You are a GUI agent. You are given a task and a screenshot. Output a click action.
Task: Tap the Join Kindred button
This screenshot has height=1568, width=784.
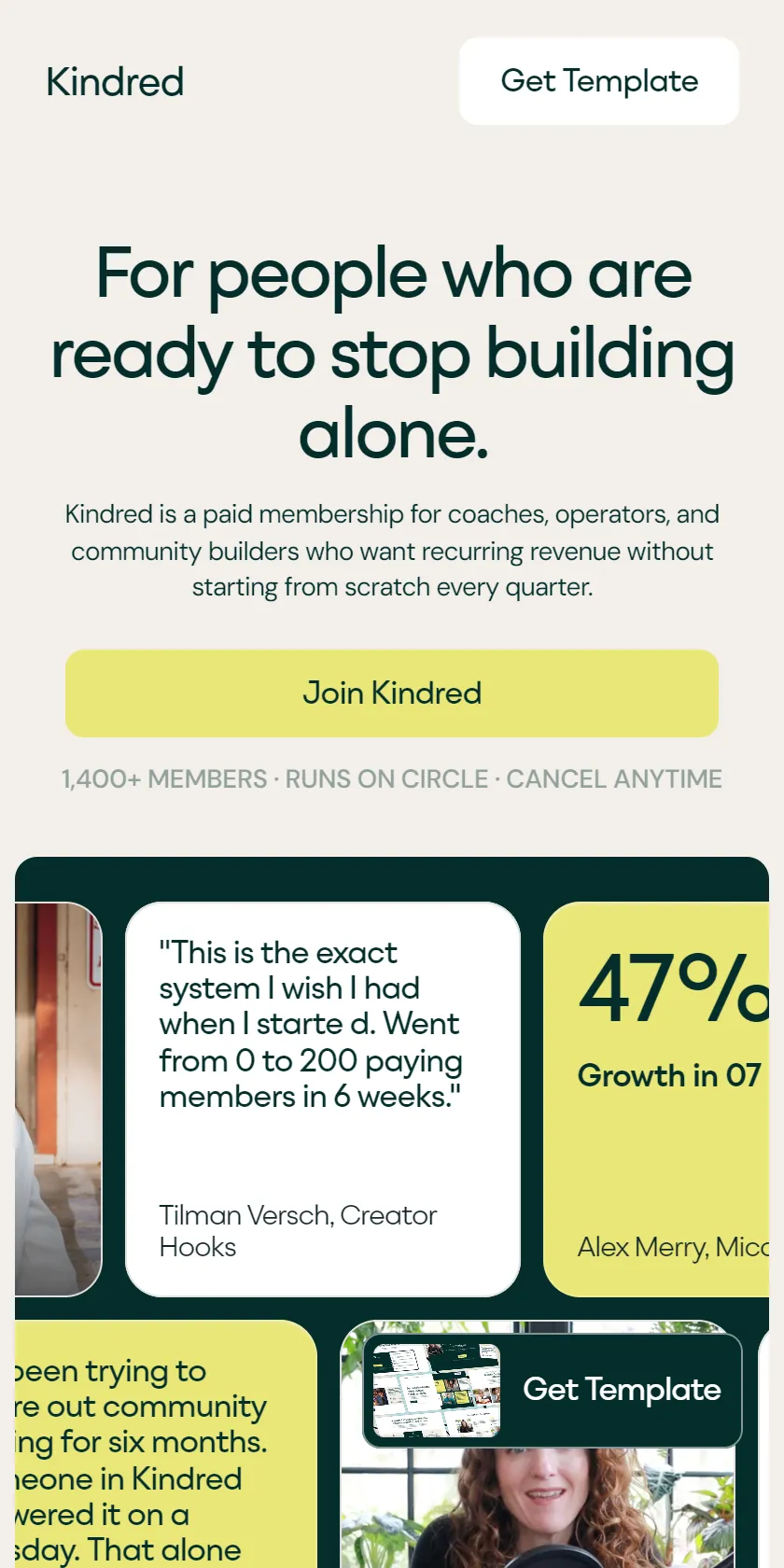392,693
